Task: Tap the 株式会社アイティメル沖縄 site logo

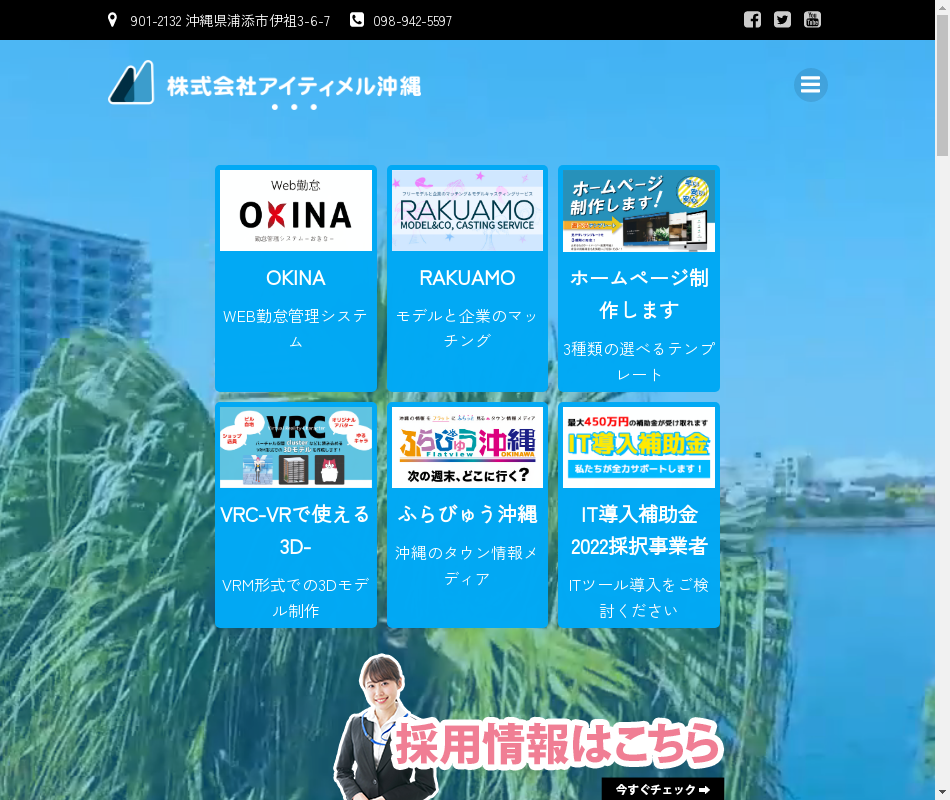Action: click(x=265, y=84)
